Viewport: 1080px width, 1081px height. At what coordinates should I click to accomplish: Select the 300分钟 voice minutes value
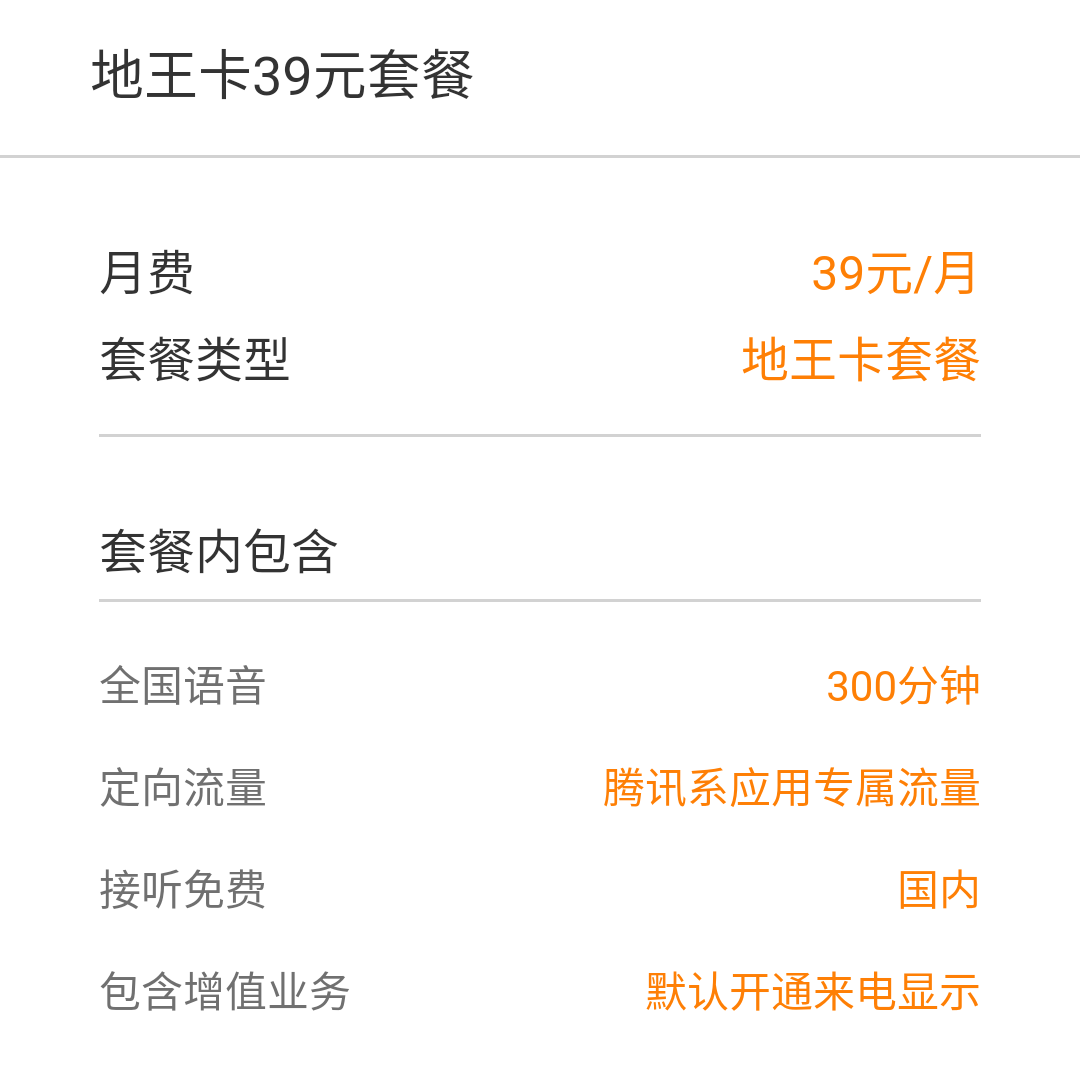coord(904,686)
